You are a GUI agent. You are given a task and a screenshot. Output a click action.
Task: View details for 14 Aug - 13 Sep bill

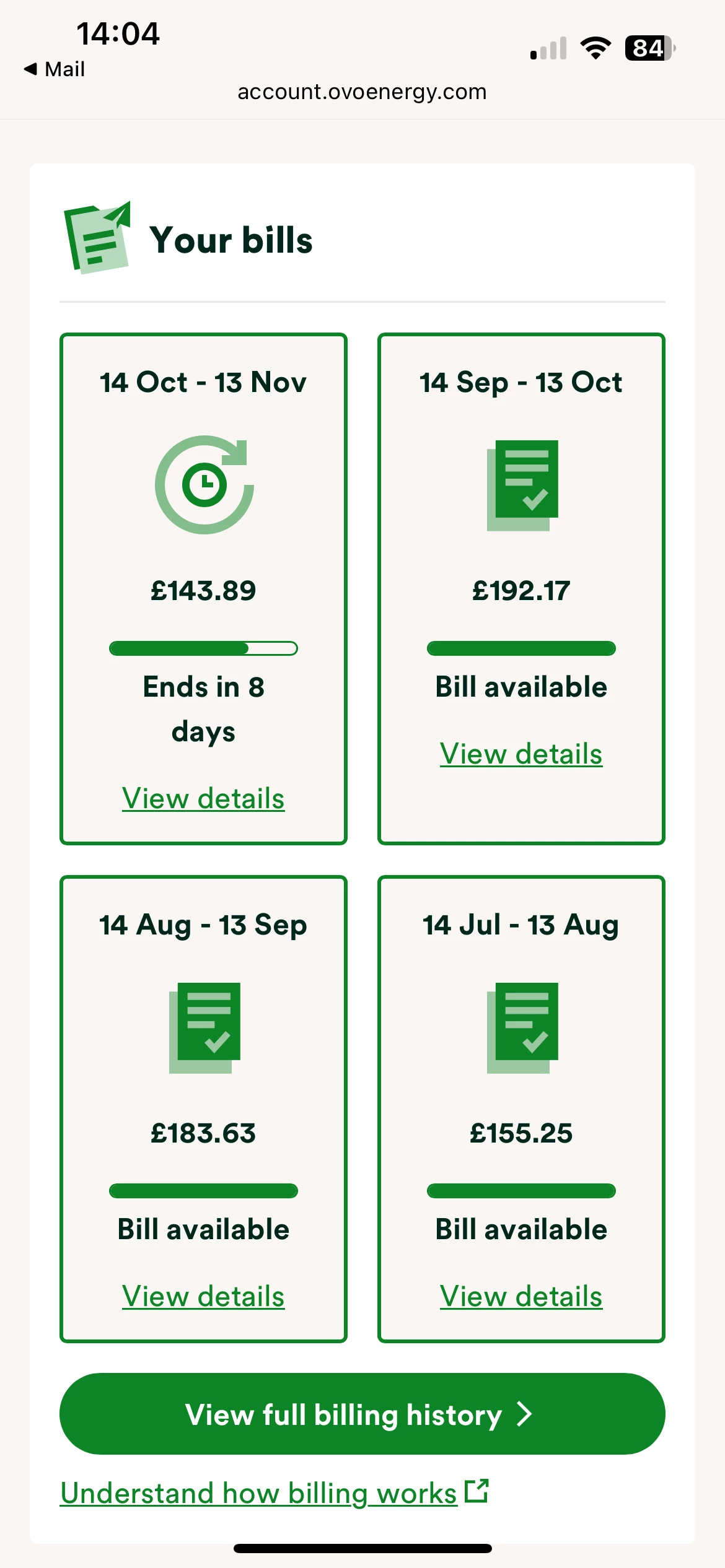pyautogui.click(x=203, y=1296)
